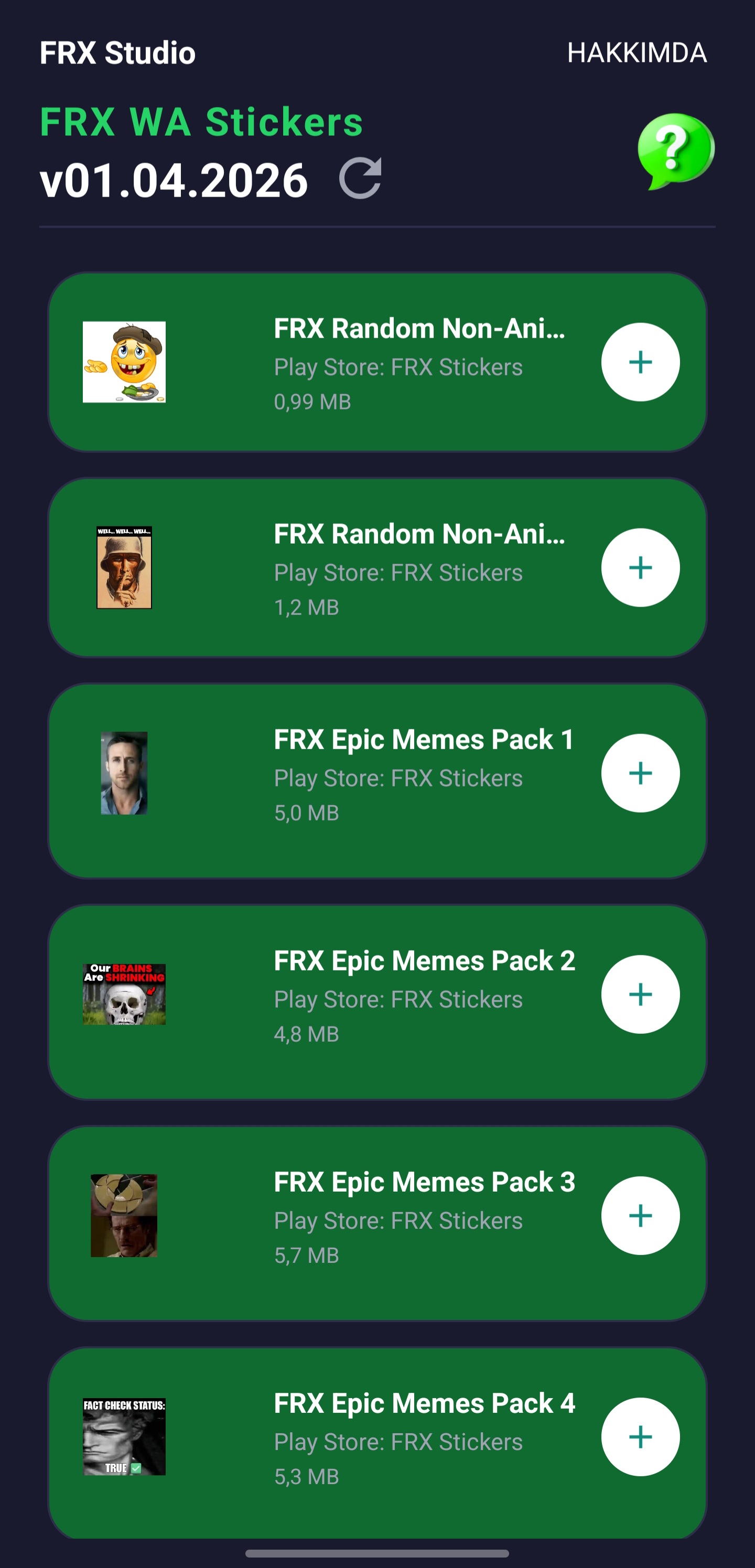The width and height of the screenshot is (755, 1568).
Task: Add FRX Epic Memes Pack 2
Action: click(640, 994)
